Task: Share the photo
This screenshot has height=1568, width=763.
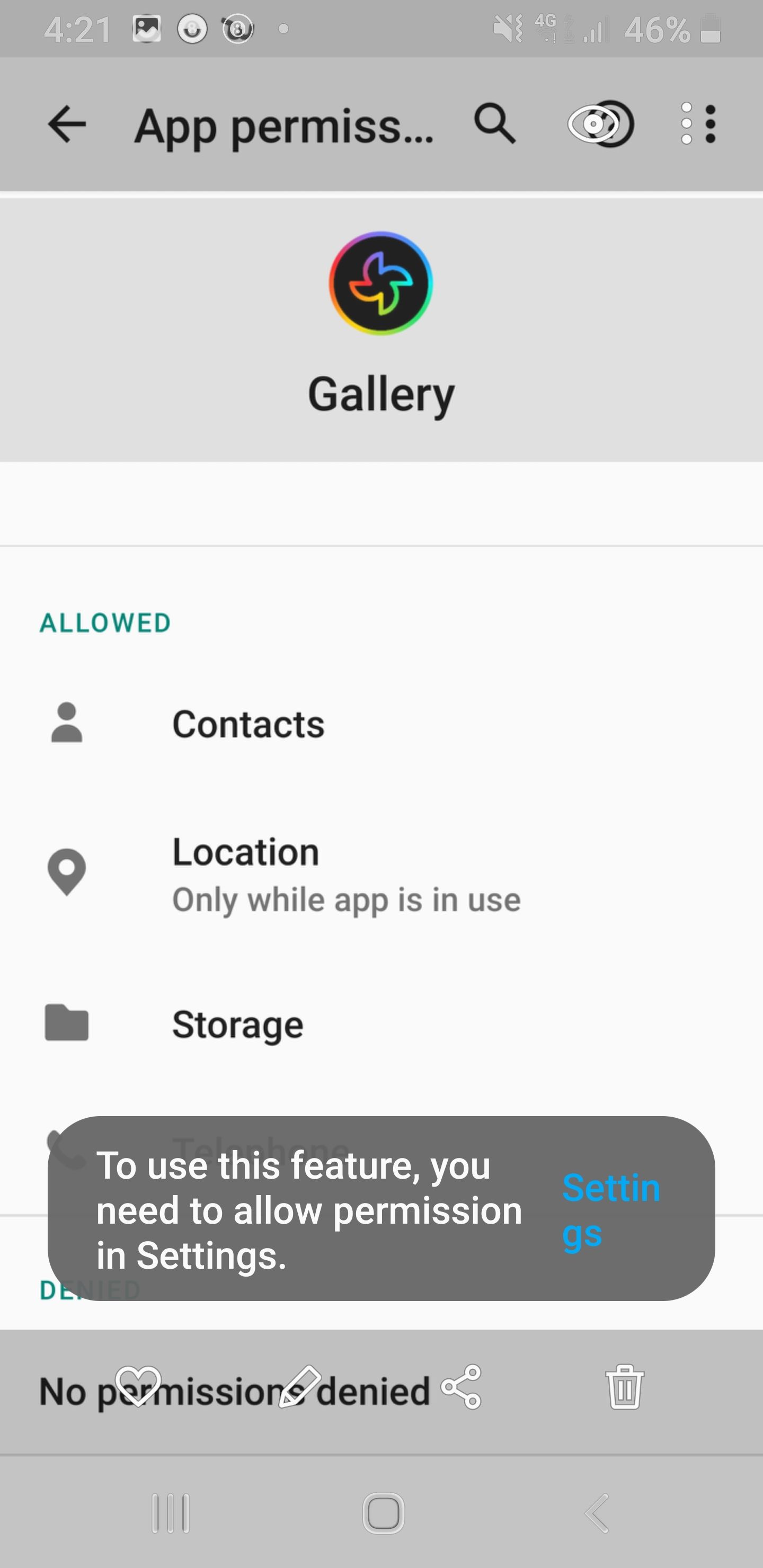Action: pos(462,1387)
